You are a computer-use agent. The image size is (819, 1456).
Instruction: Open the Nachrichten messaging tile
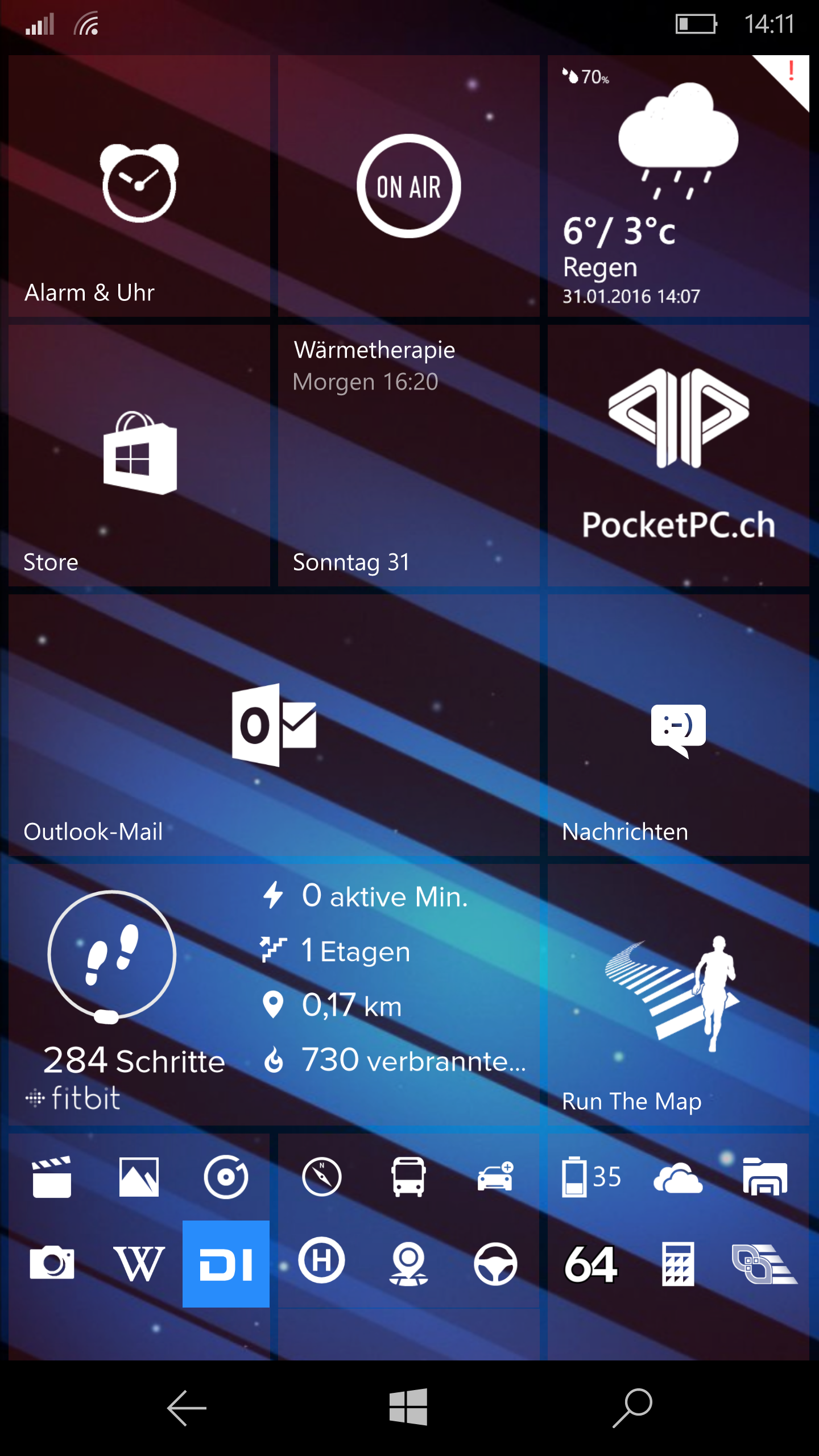679,725
